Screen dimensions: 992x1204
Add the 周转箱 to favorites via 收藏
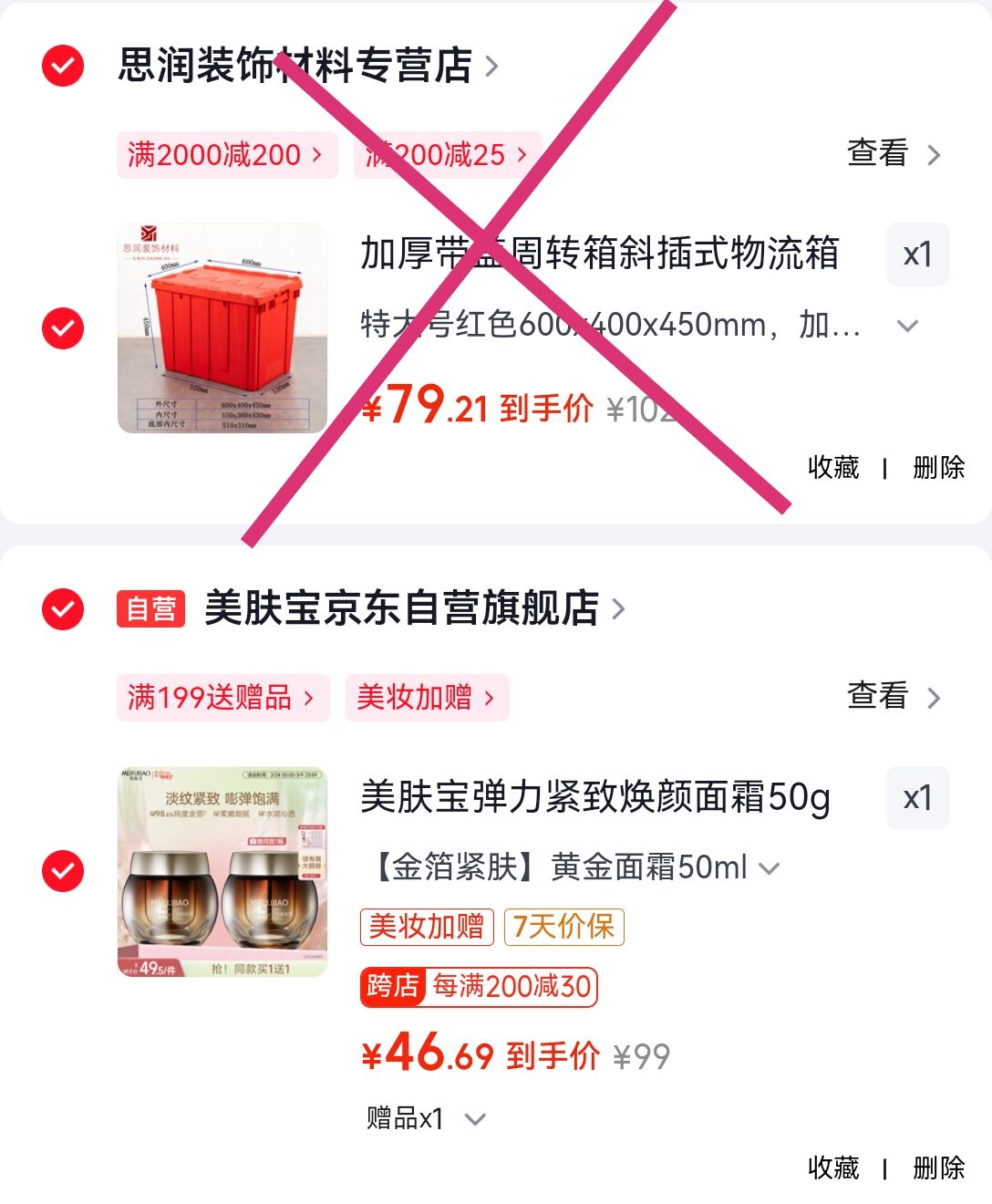click(833, 468)
